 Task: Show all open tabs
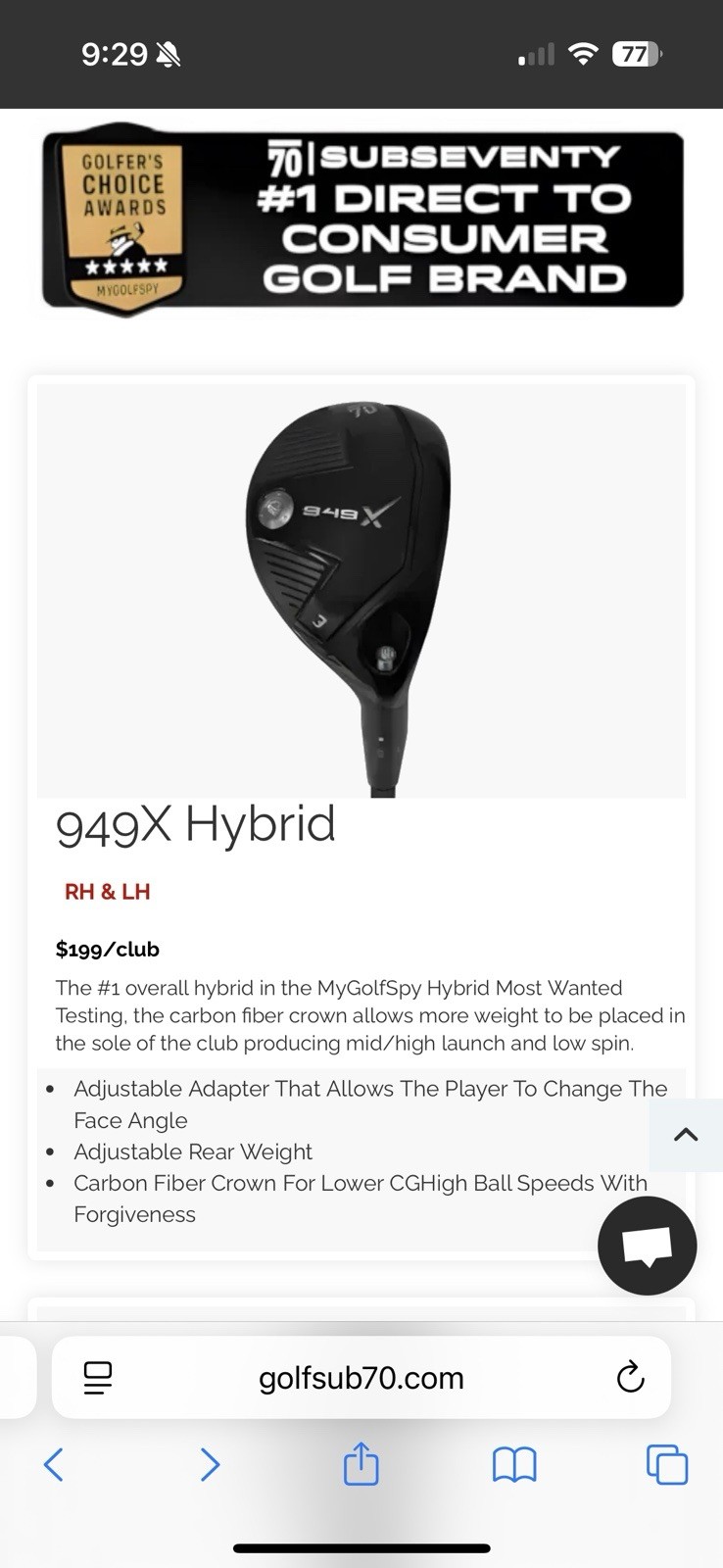tap(667, 1465)
